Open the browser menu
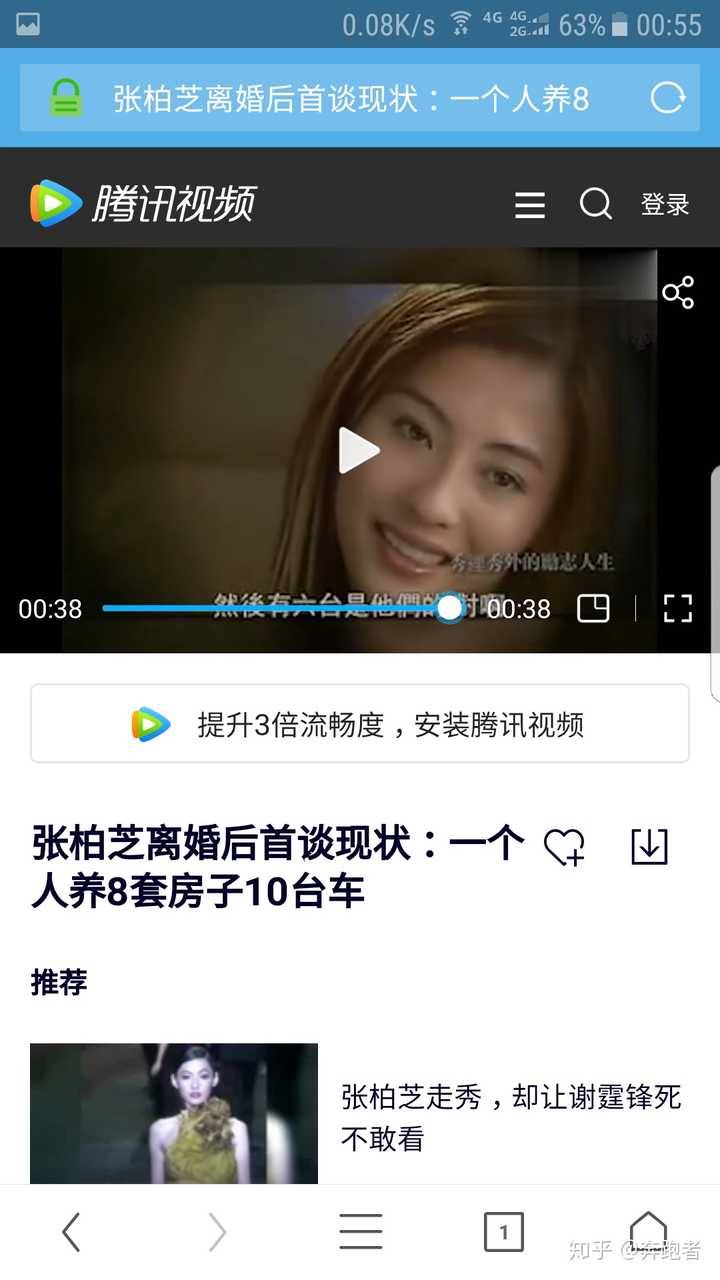This screenshot has width=720, height=1280. point(360,1232)
